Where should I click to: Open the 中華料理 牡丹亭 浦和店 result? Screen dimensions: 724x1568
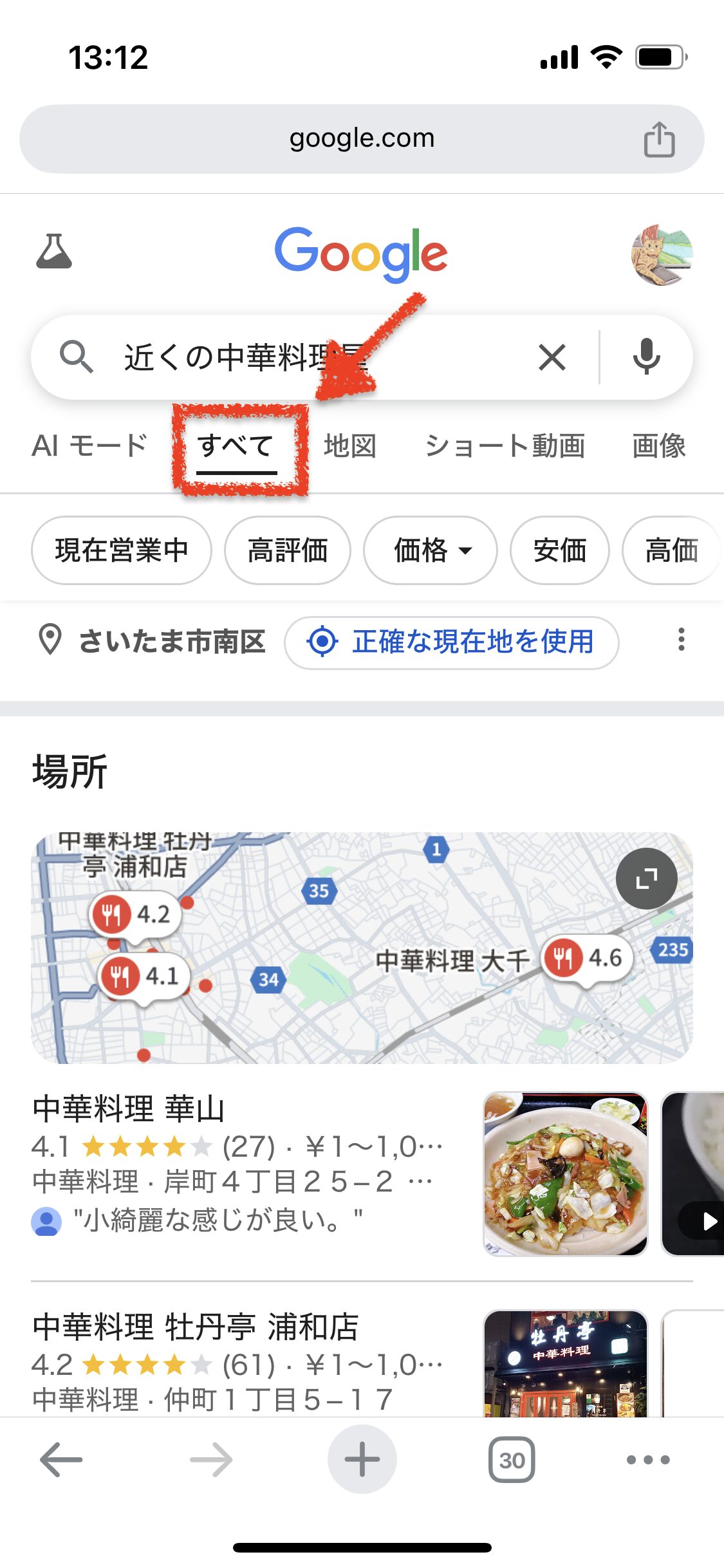tap(195, 1327)
